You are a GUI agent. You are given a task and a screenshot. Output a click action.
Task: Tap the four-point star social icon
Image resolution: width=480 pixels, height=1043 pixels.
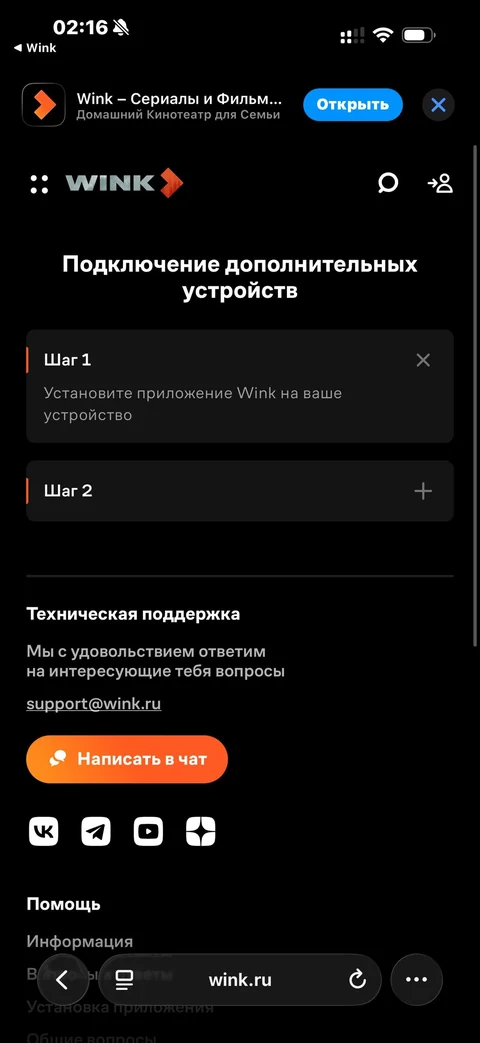201,831
